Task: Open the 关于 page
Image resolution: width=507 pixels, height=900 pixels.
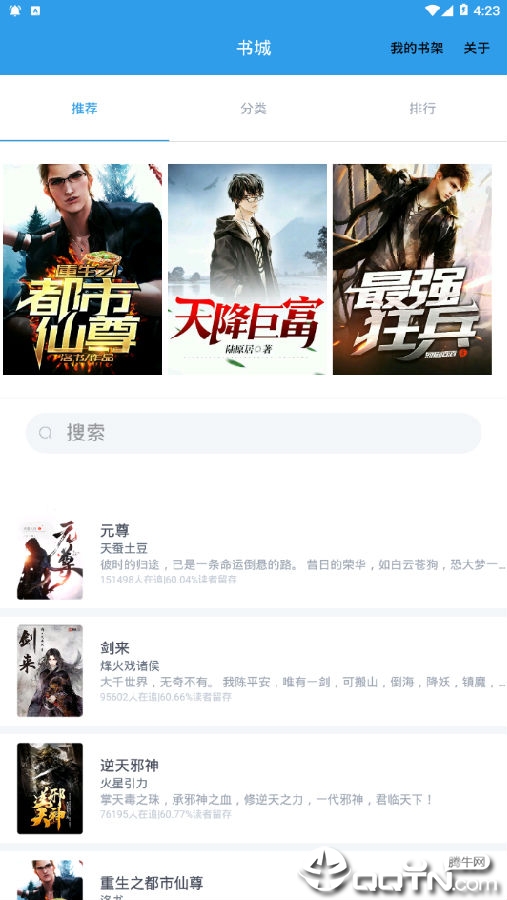Action: 477,48
